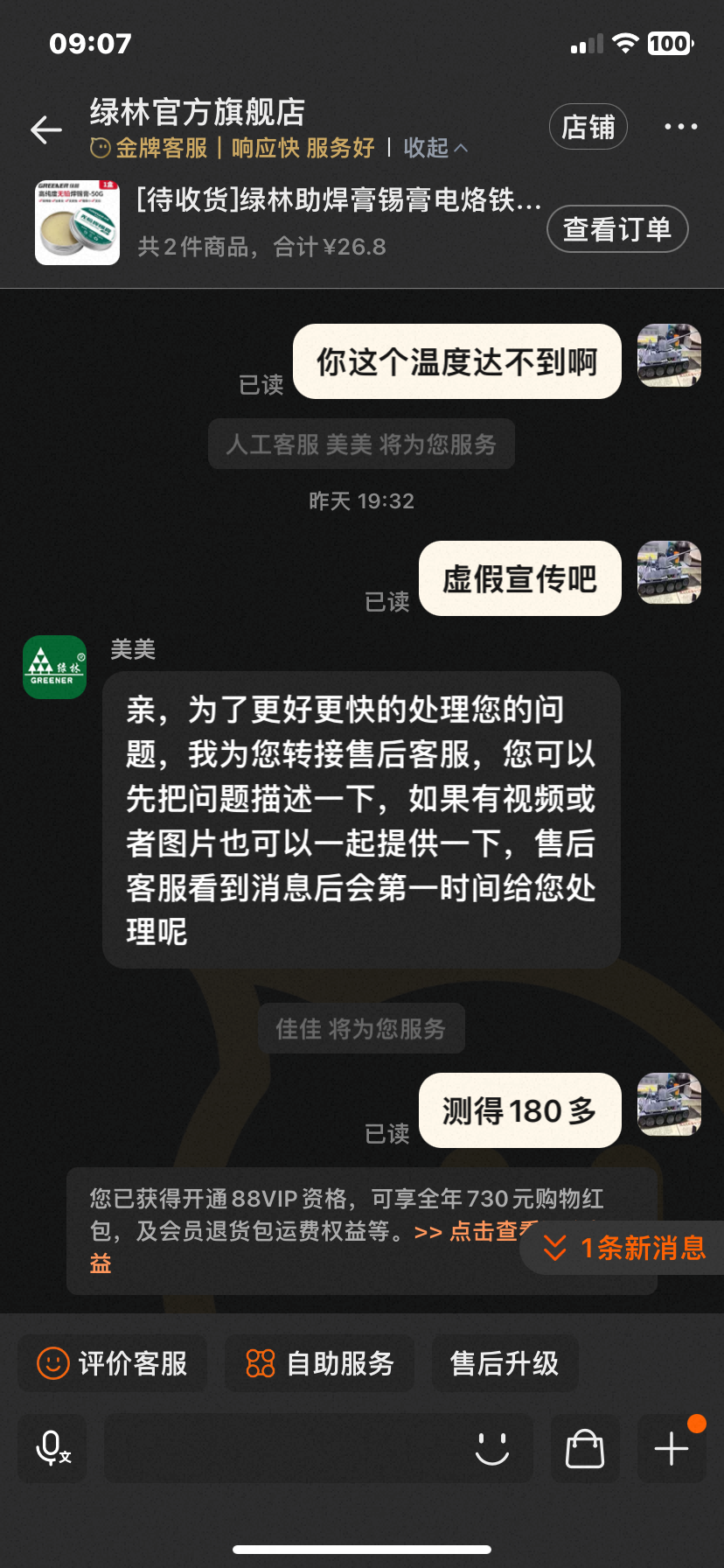Open the three-dot overflow menu
724x1568 pixels.
tap(680, 127)
